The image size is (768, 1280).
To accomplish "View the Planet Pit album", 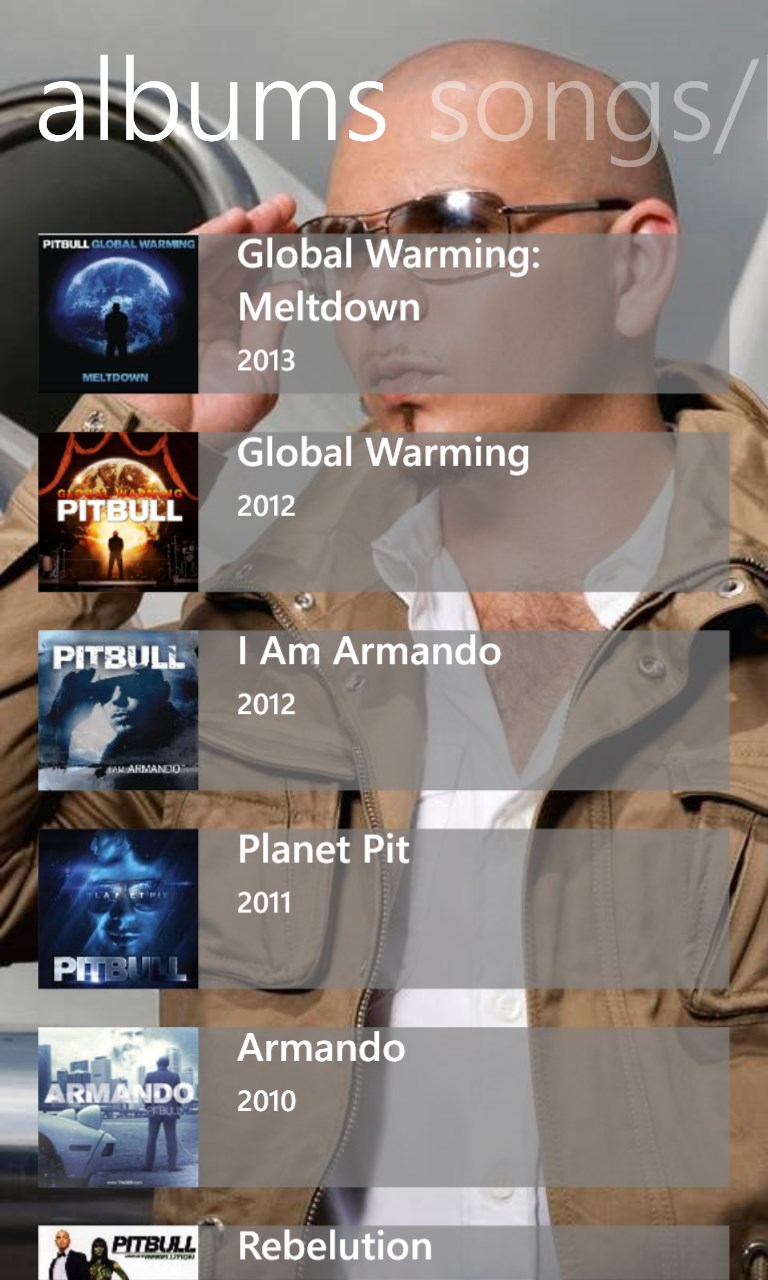I will (x=384, y=908).
